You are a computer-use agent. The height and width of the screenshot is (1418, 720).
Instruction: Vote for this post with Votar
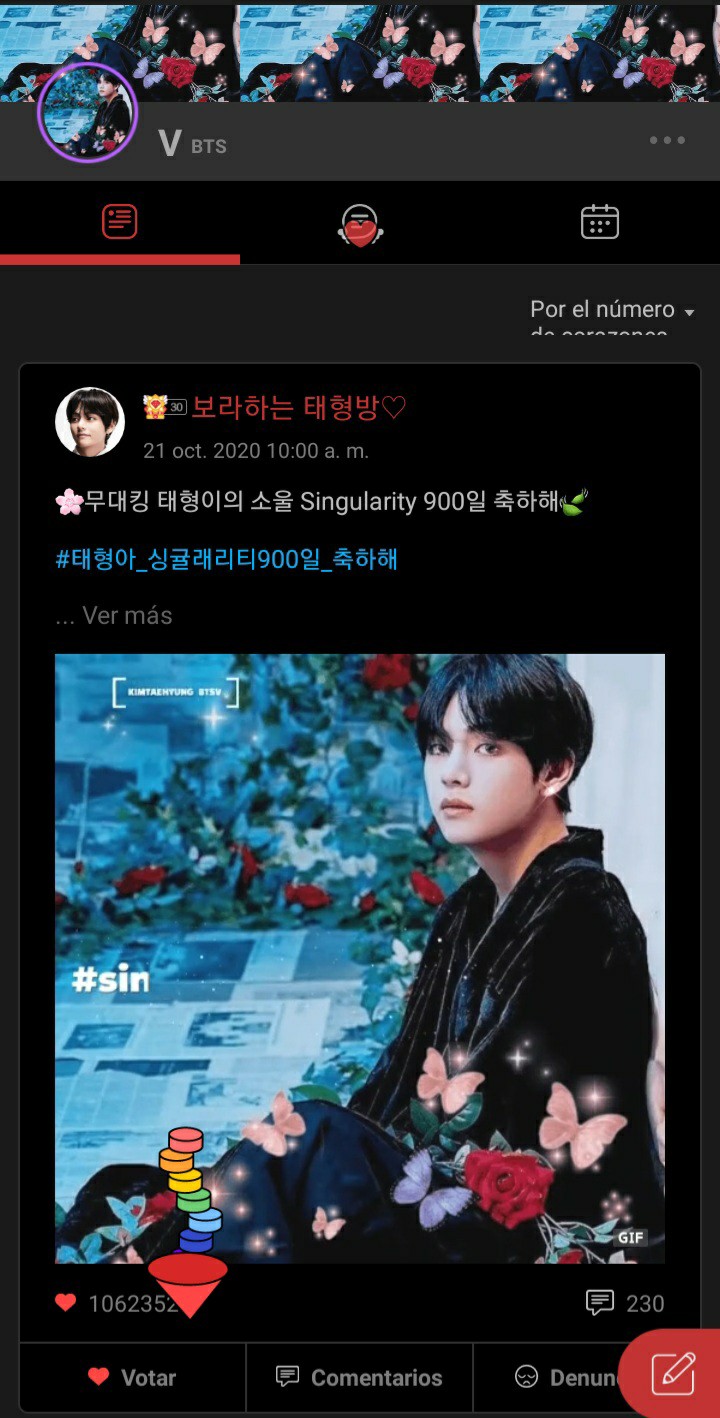[x=132, y=1378]
